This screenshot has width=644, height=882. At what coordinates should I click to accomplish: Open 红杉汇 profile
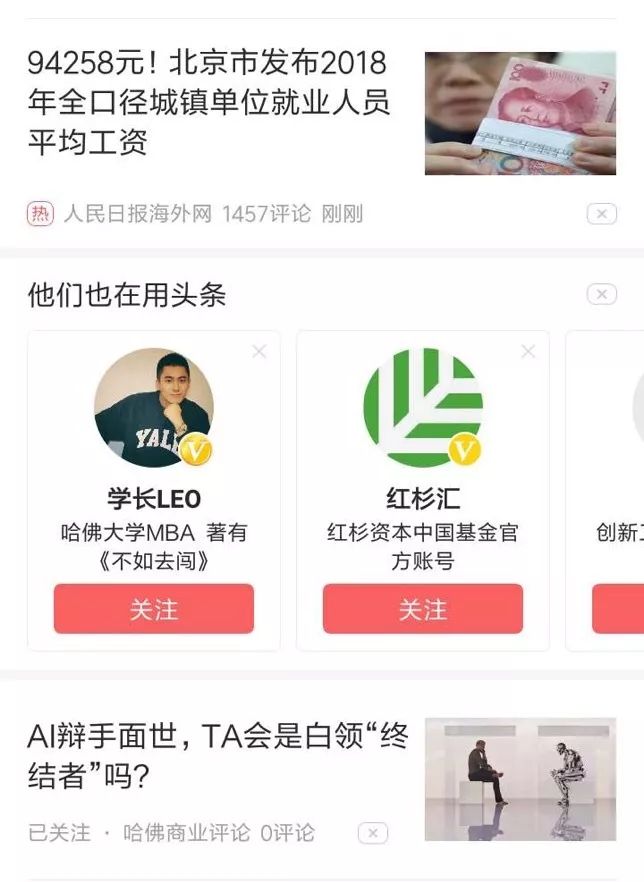coord(422,408)
